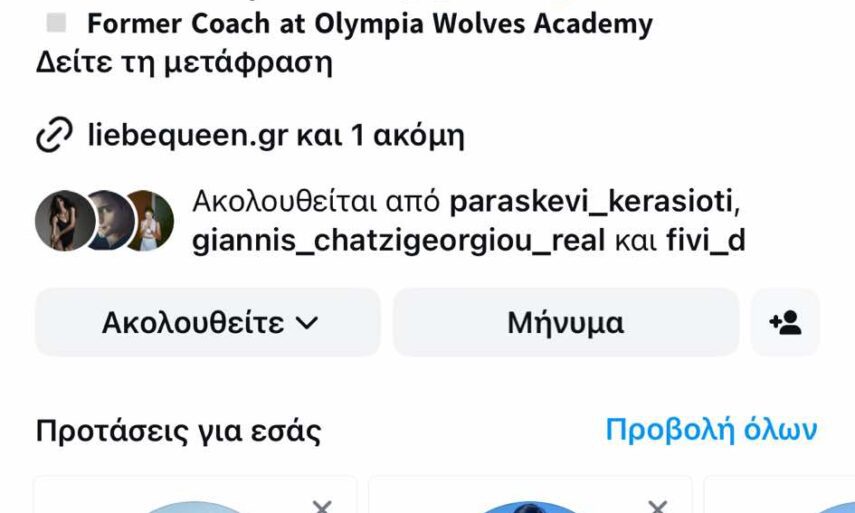Viewport: 855px width, 513px height.
Task: Open the 'Ακολουθείτε' following dropdown
Action: 208,323
